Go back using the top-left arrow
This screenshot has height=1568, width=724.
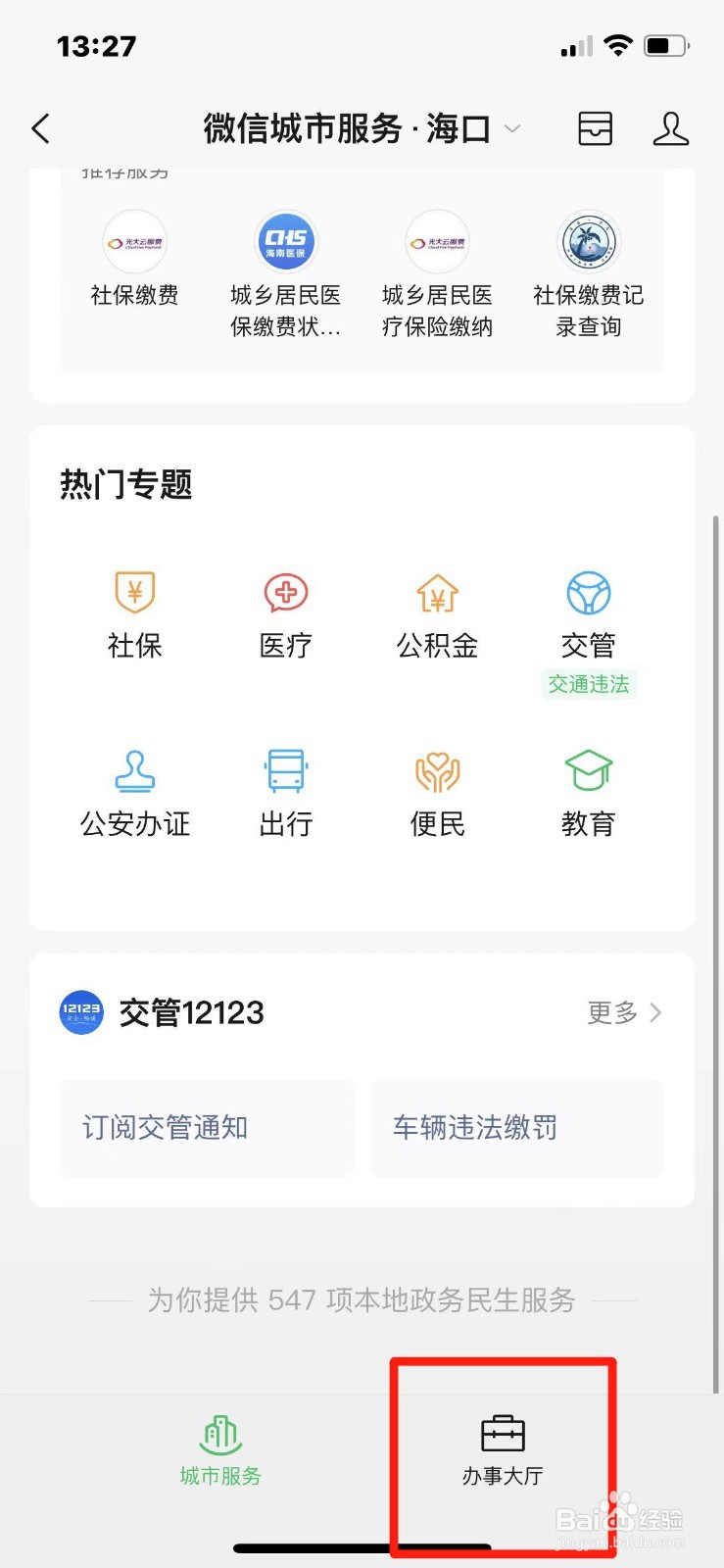coord(41,128)
